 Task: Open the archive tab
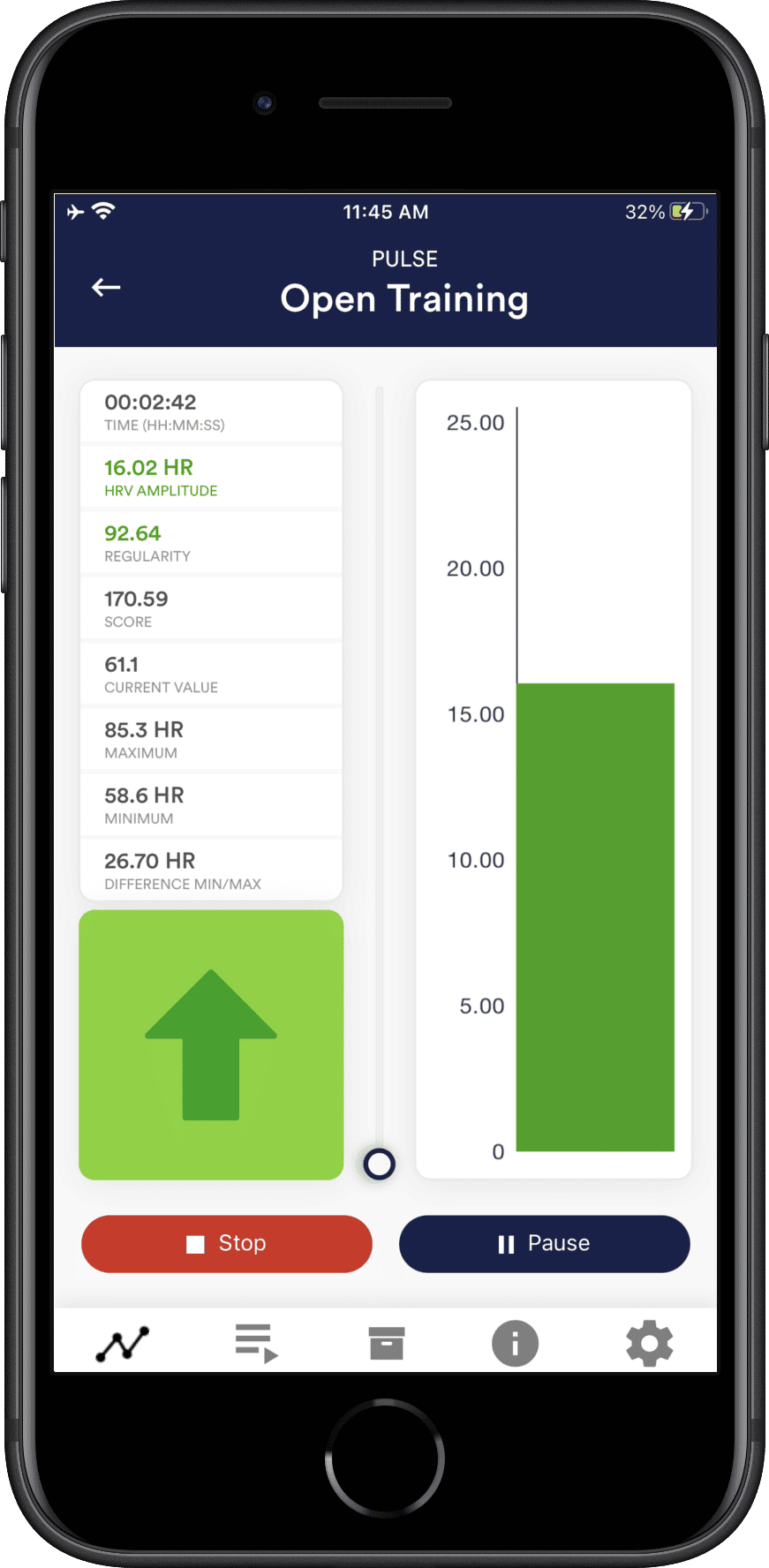coord(387,1343)
